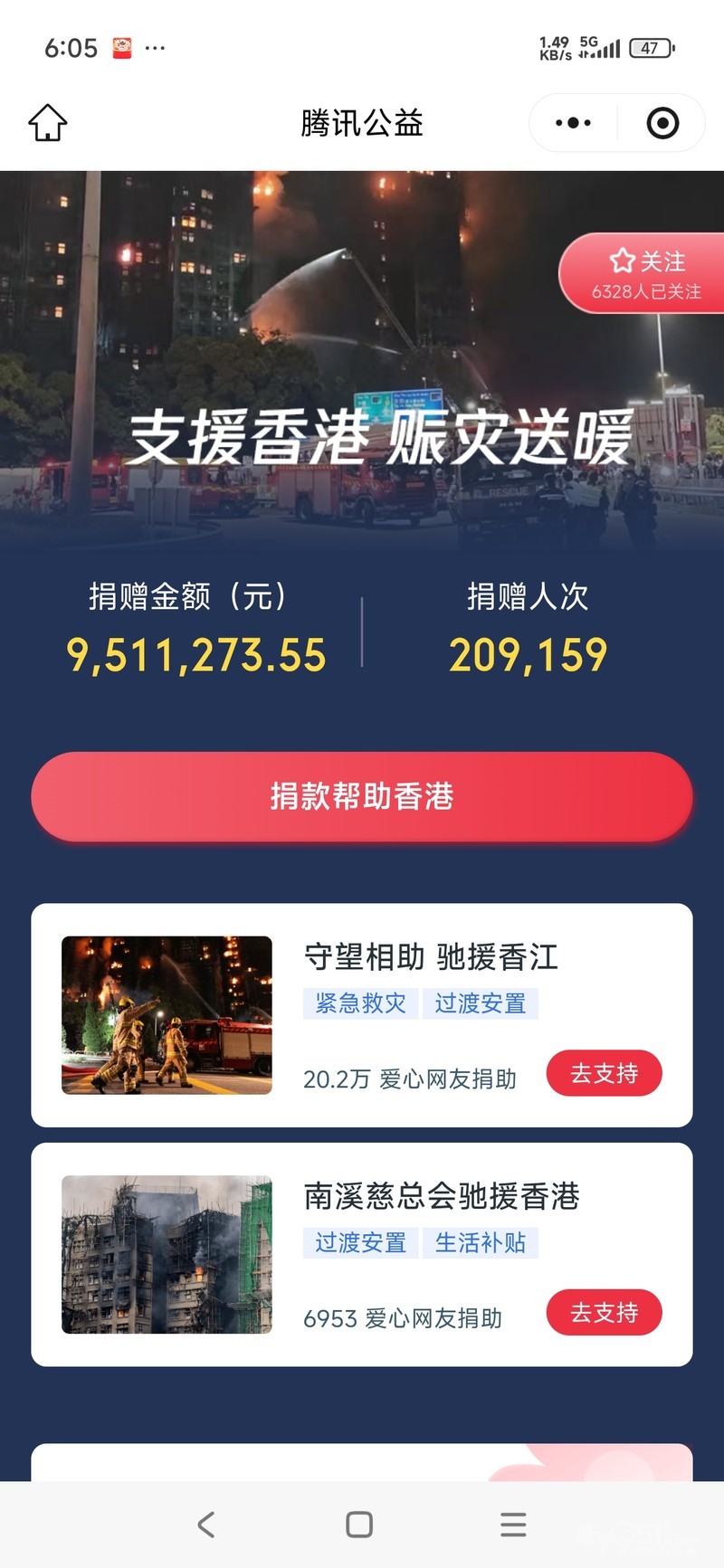Image resolution: width=724 pixels, height=1568 pixels.
Task: Tap 去支持 for 南溪慈总会驰援香港
Action: point(604,1313)
